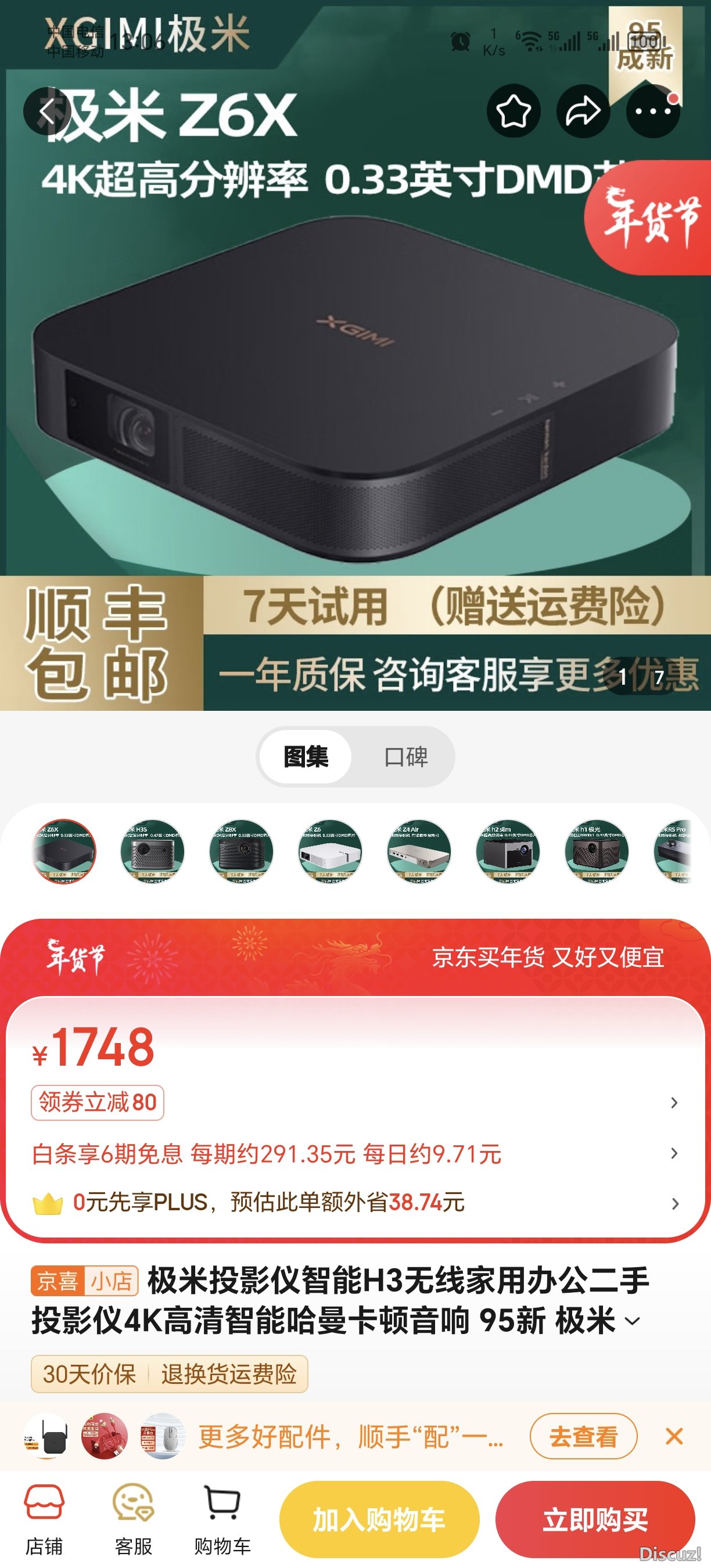Open the 店铺 store page

(44, 1519)
